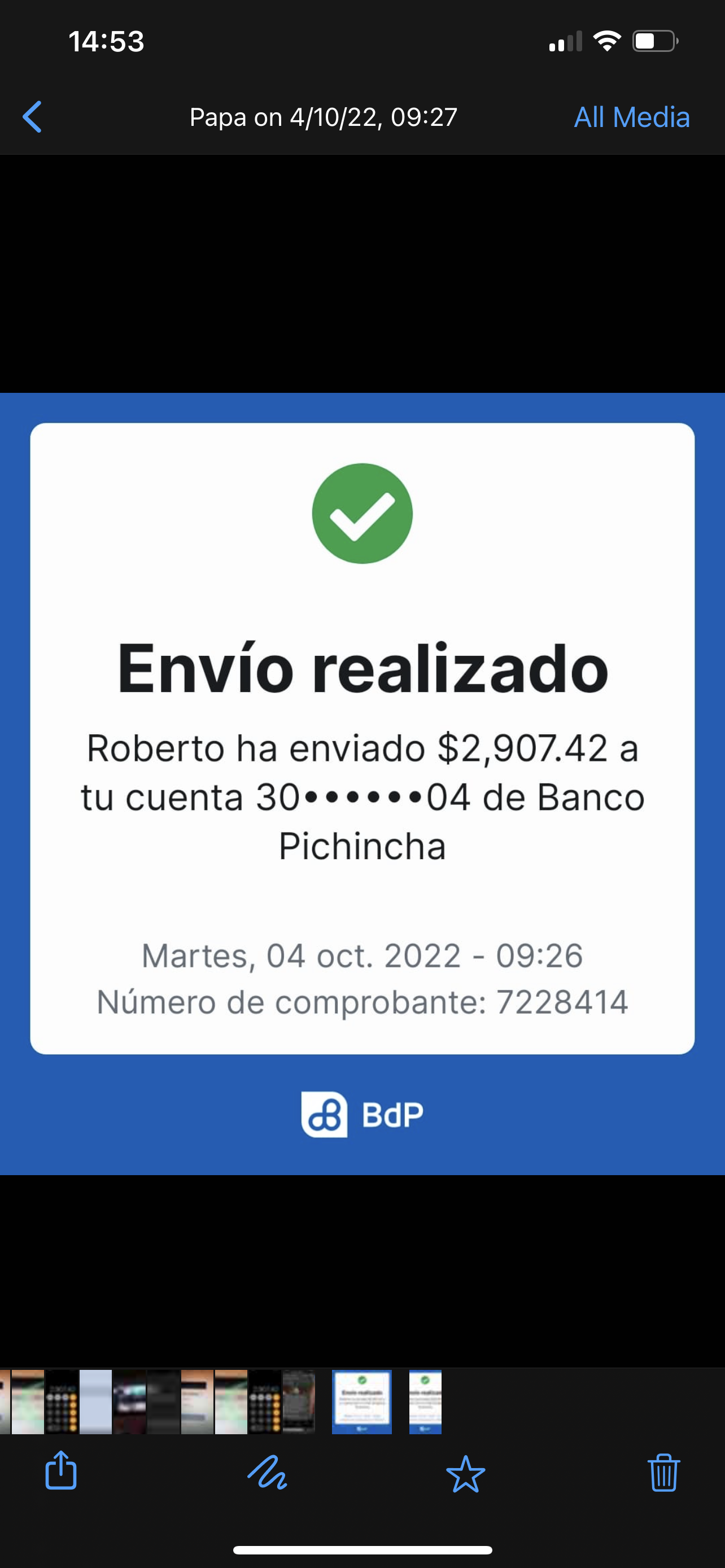Share this image

point(61,1472)
